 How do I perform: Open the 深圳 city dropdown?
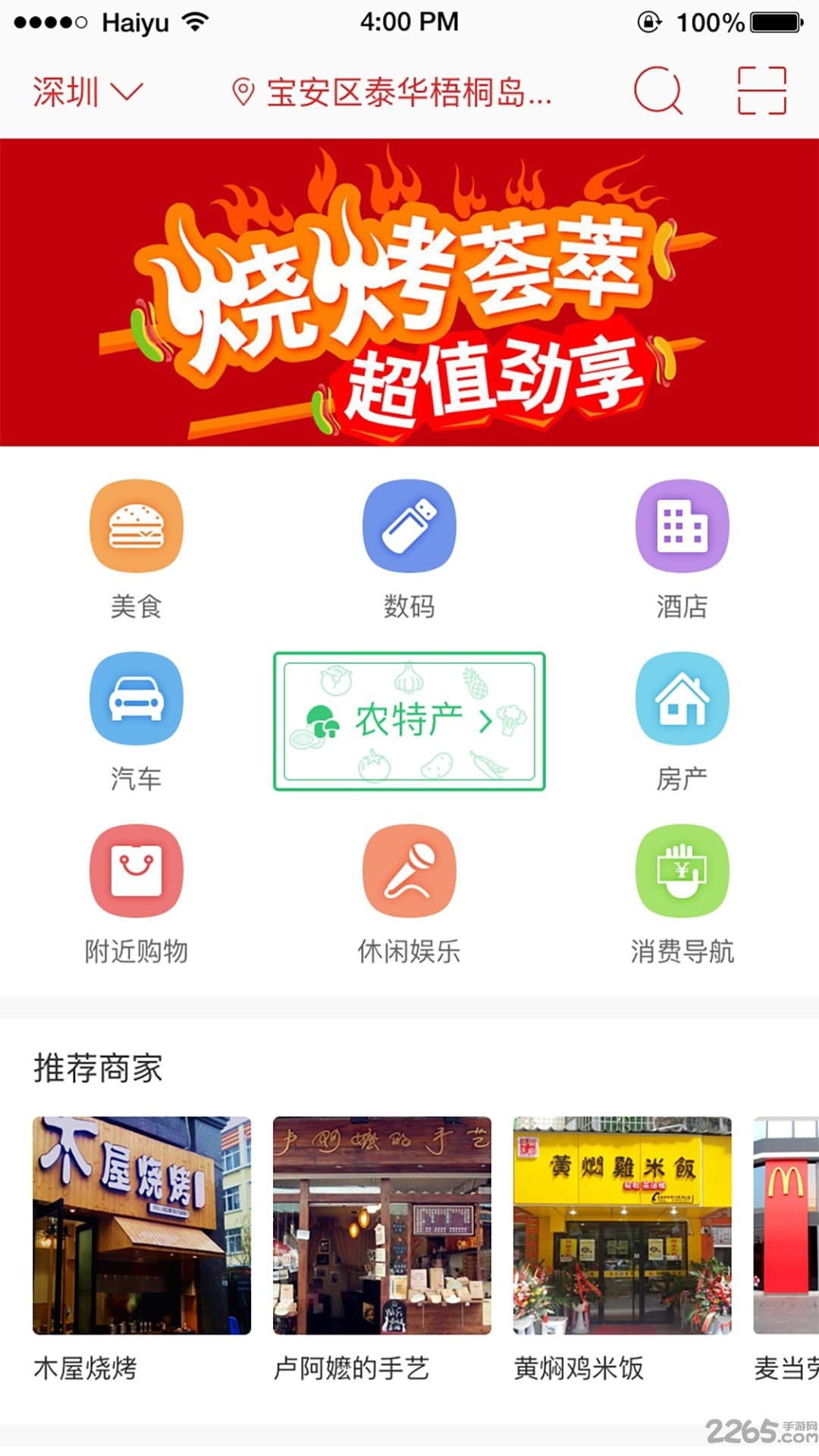pyautogui.click(x=87, y=93)
